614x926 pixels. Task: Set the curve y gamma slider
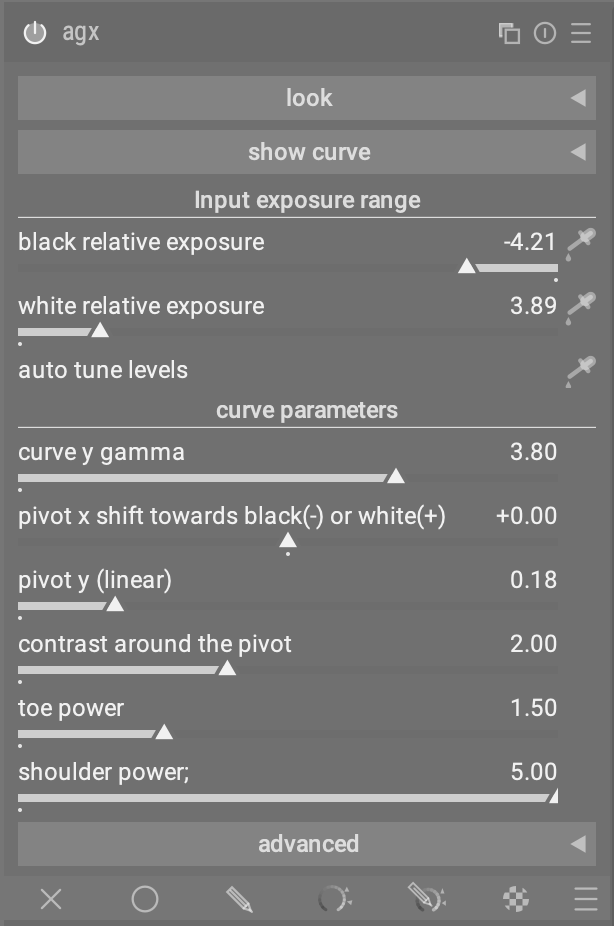395,477
